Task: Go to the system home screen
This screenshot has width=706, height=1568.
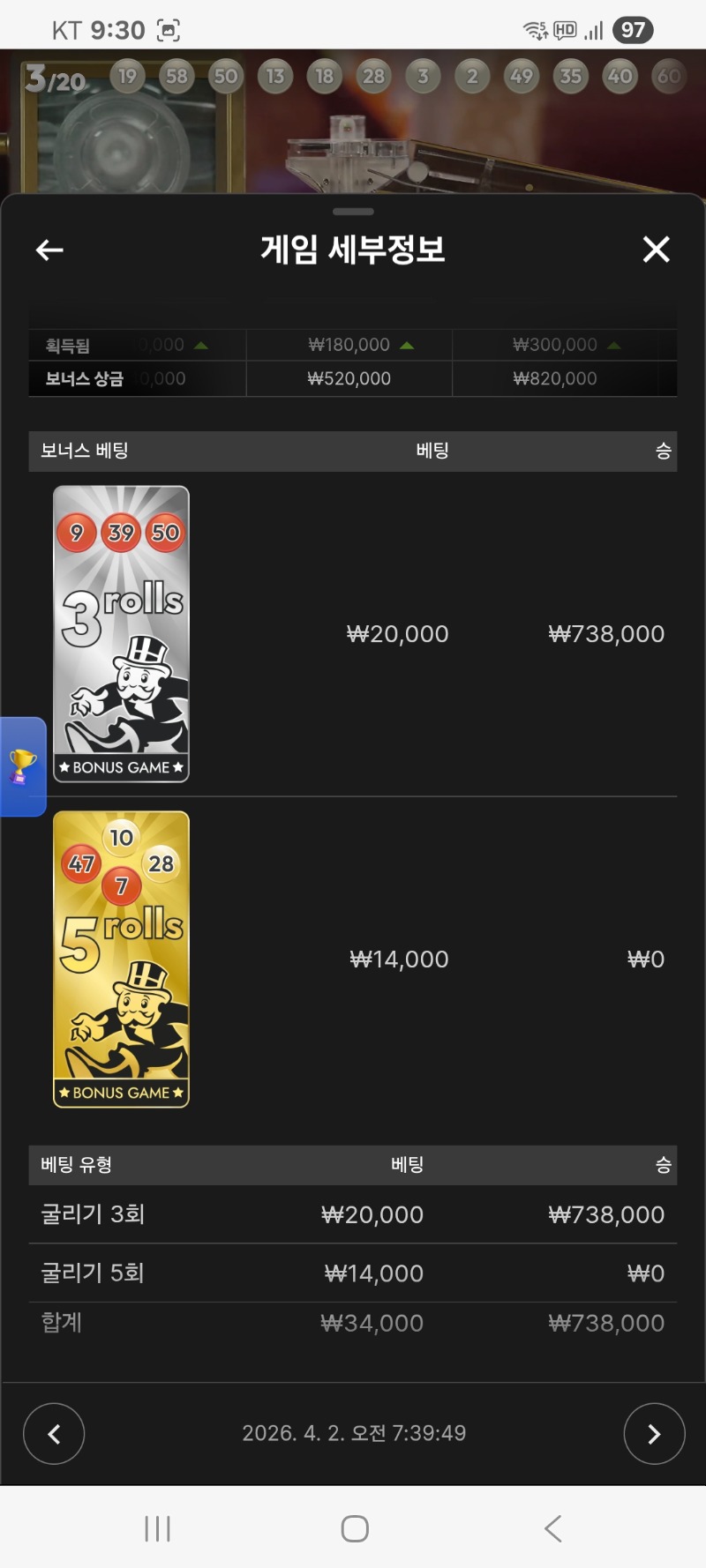Action: (354, 1528)
